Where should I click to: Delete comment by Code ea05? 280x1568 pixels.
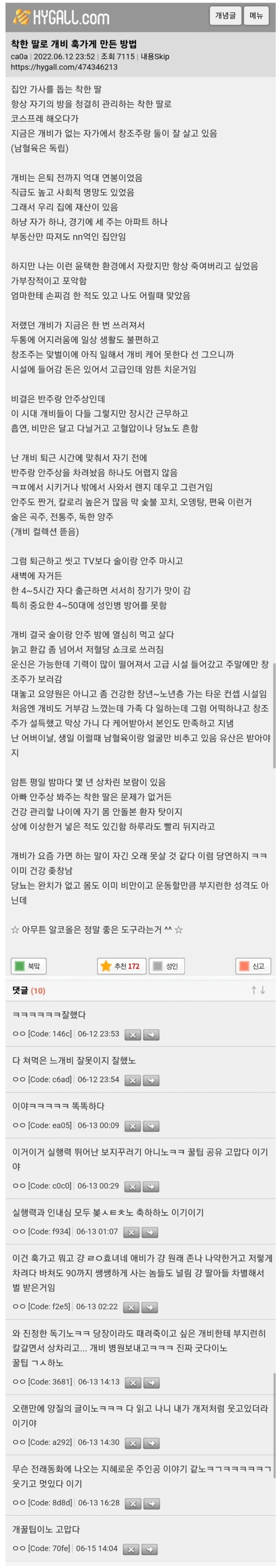[132, 1125]
